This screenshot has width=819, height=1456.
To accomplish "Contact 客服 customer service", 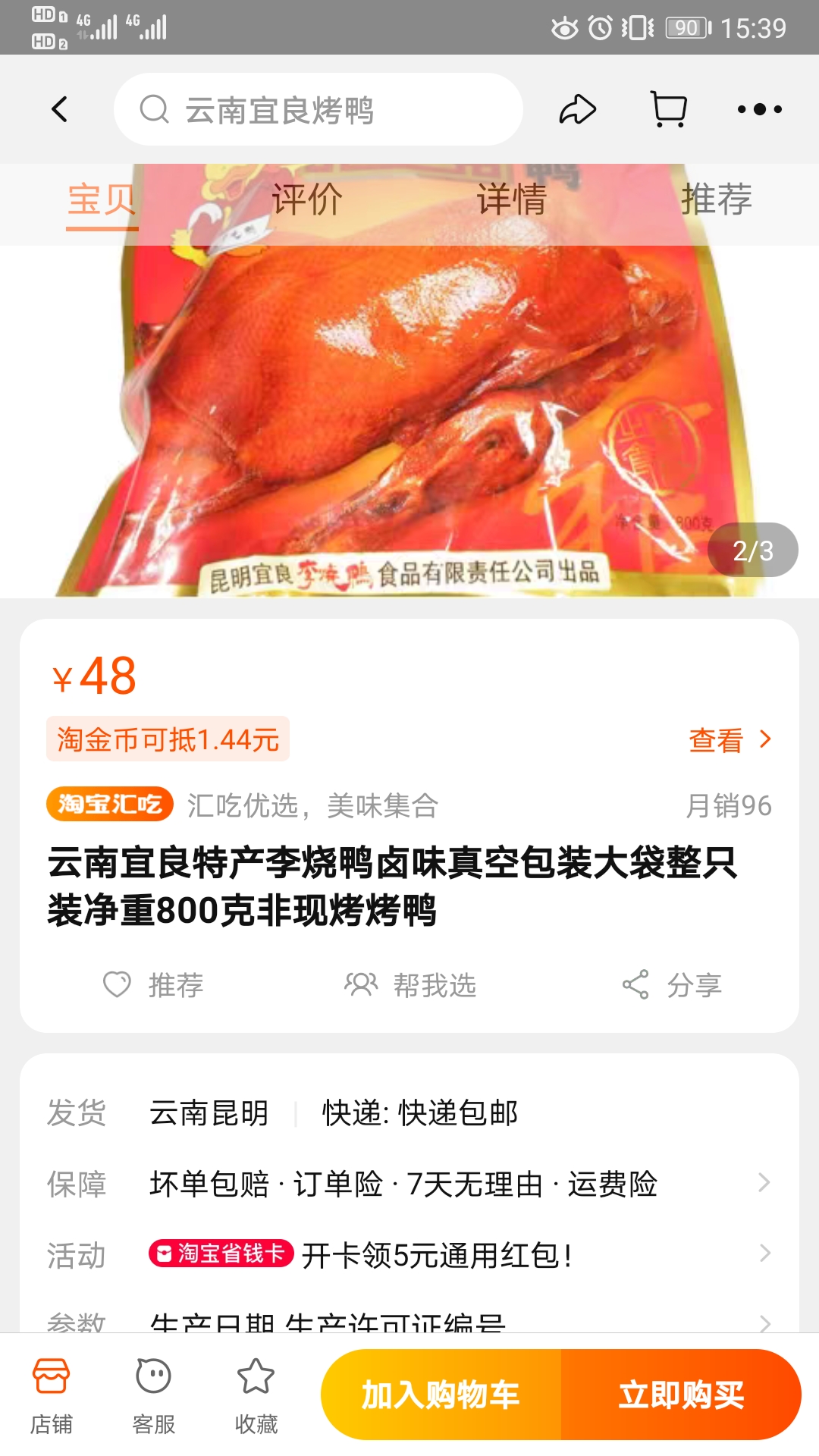I will [x=154, y=1394].
